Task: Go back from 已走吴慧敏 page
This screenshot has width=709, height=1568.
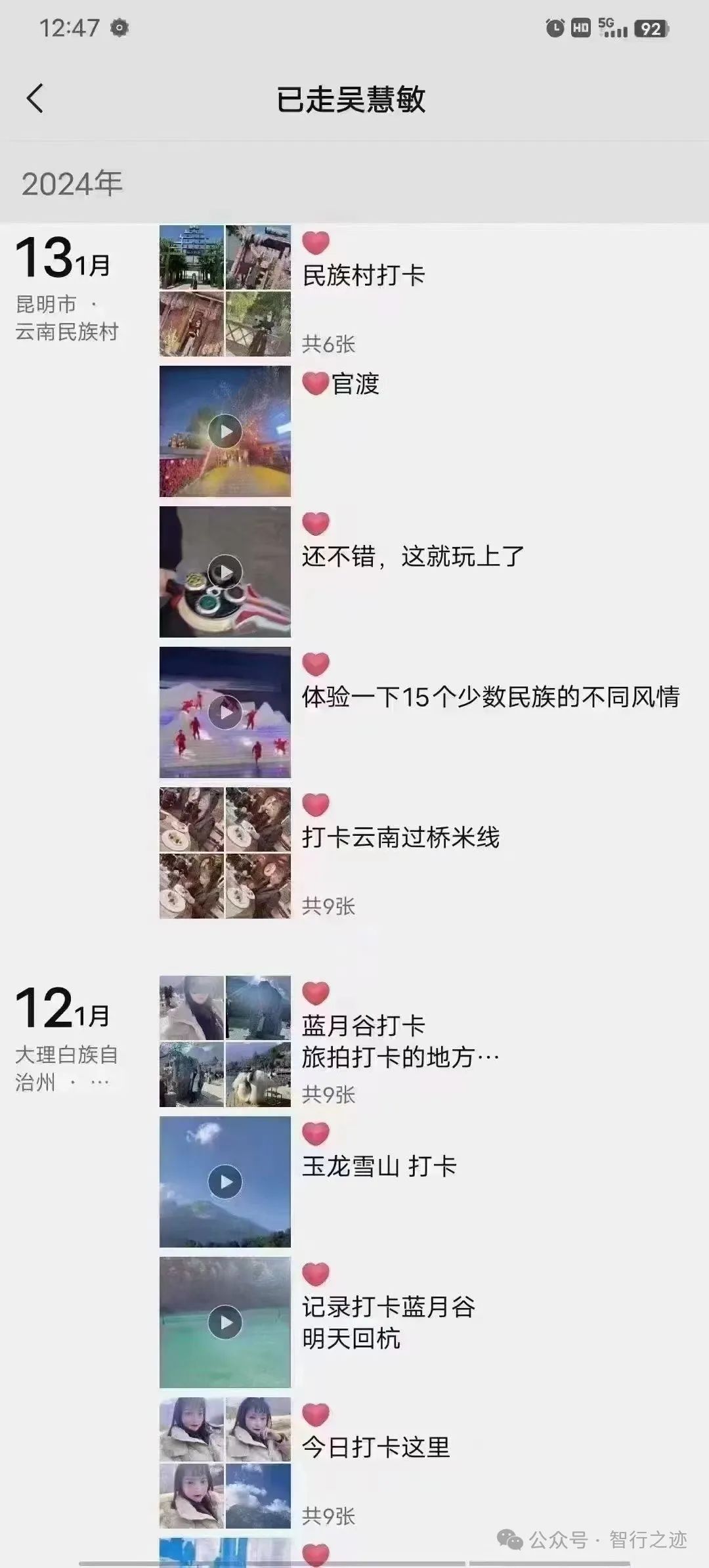Action: [x=35, y=98]
